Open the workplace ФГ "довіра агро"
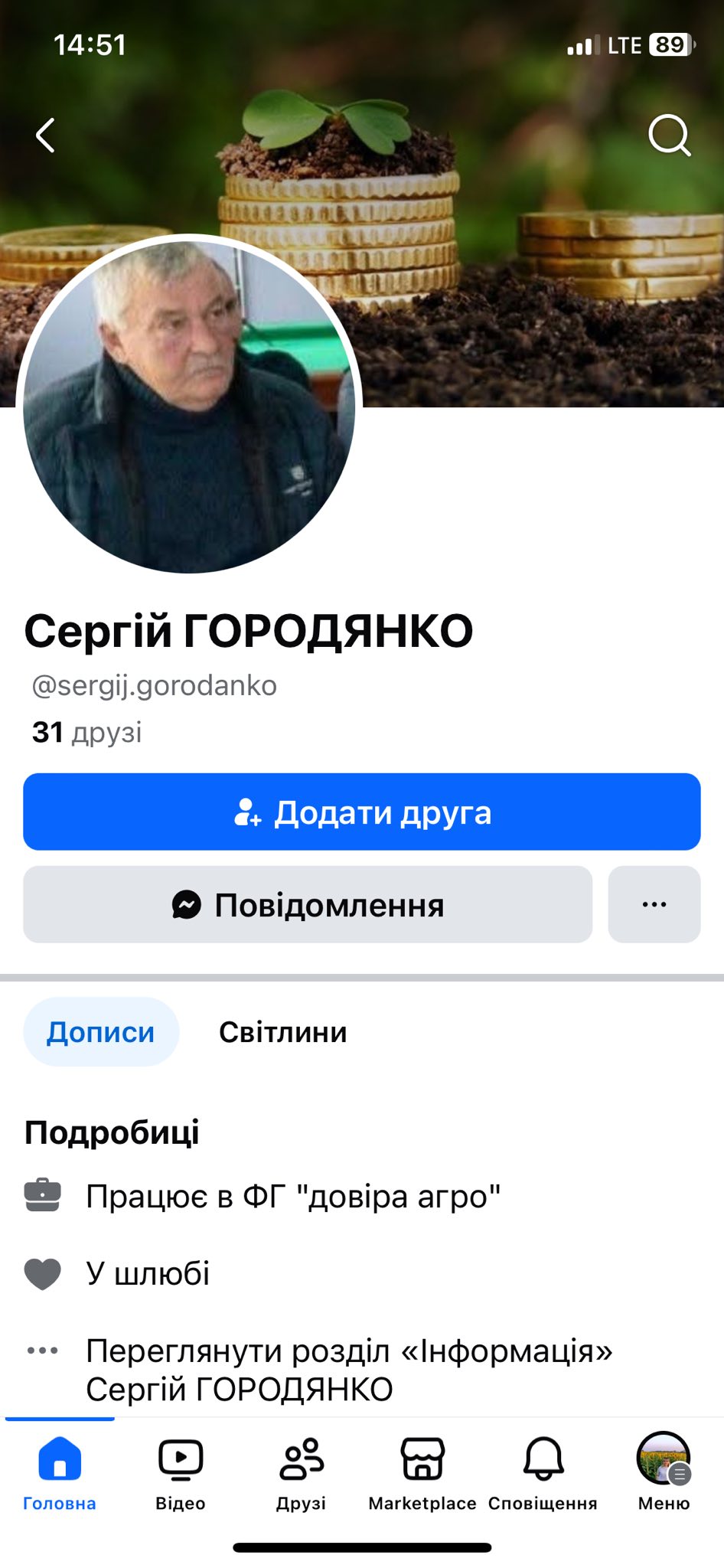 (x=293, y=1196)
